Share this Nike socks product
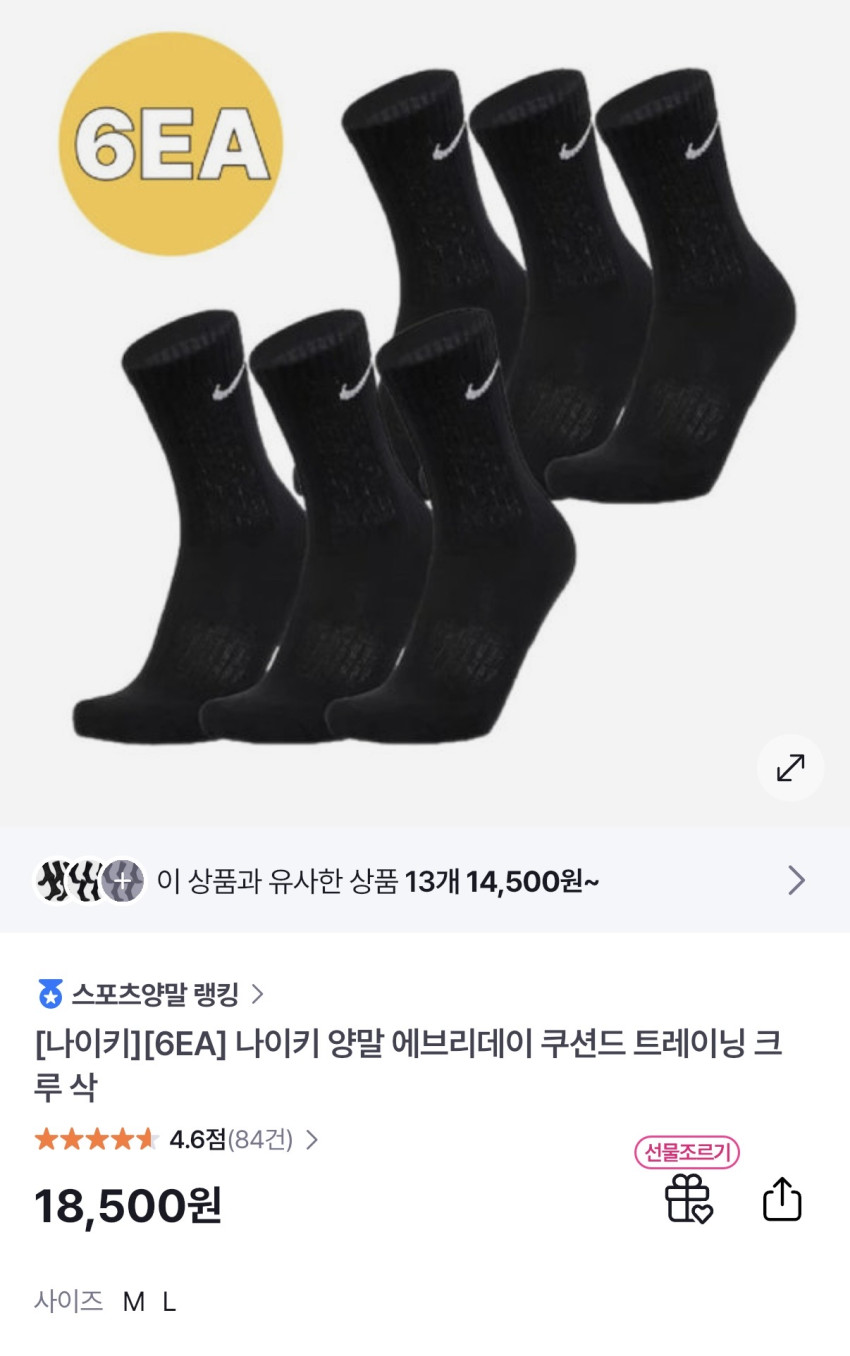Image resolution: width=850 pixels, height=1356 pixels. click(x=782, y=1199)
